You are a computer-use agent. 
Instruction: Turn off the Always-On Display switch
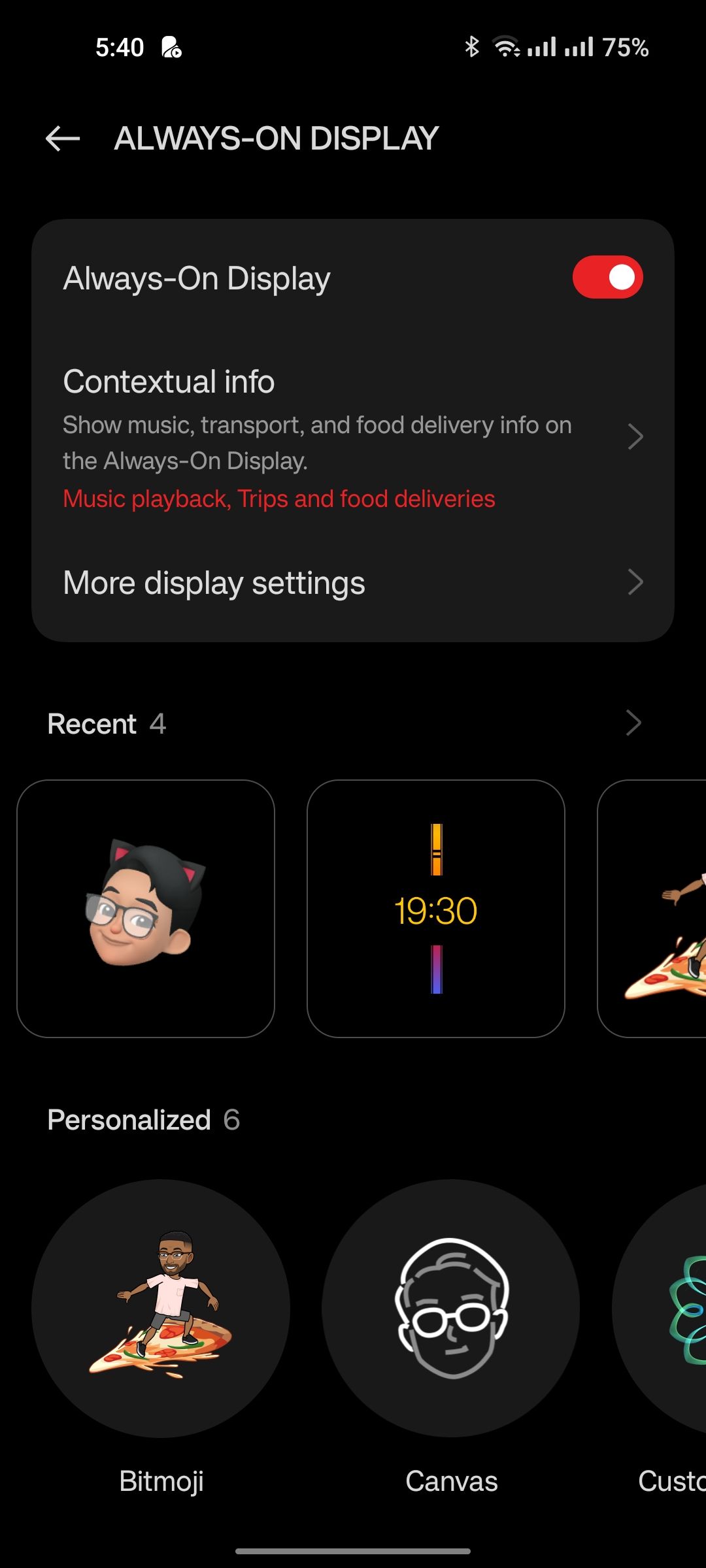(x=607, y=277)
